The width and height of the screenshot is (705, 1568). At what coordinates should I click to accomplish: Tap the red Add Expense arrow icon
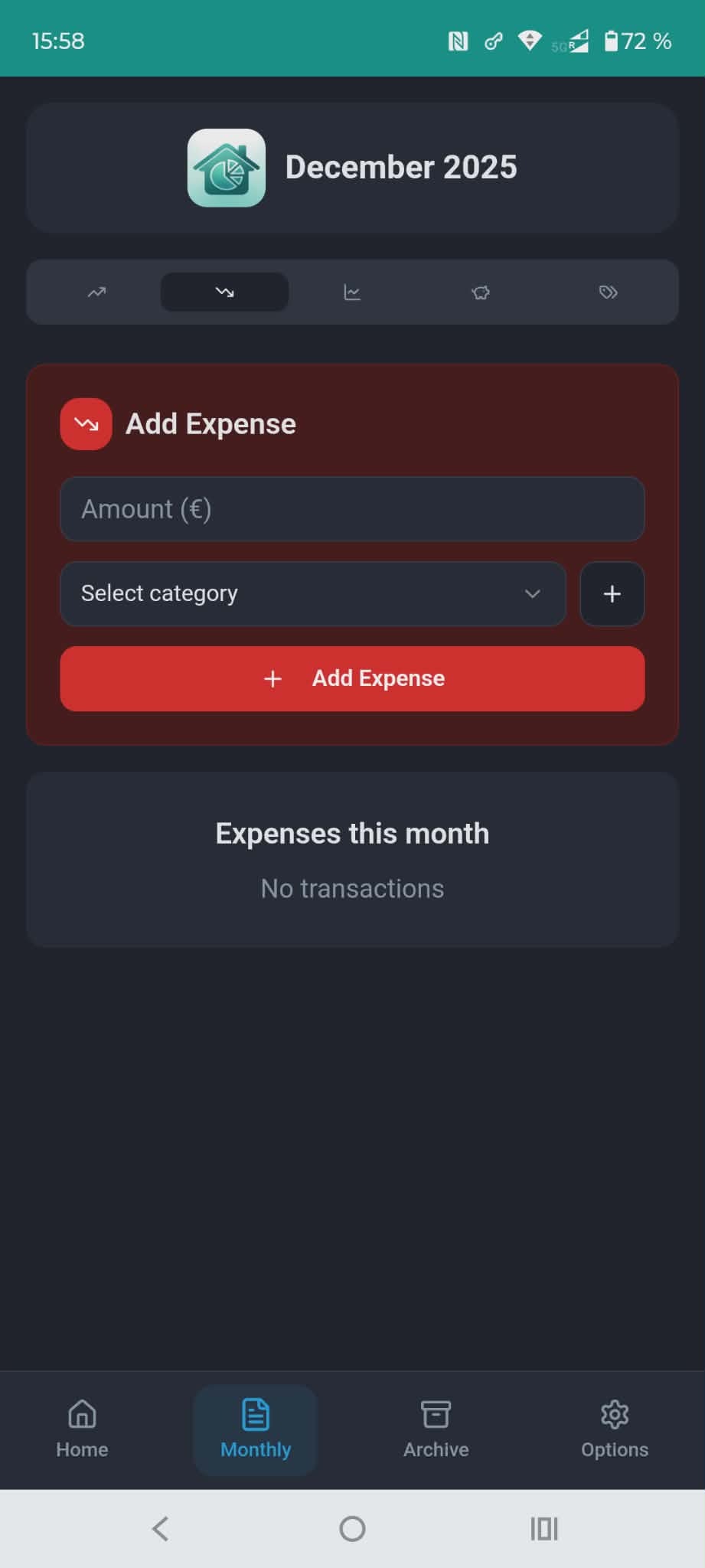tap(86, 423)
